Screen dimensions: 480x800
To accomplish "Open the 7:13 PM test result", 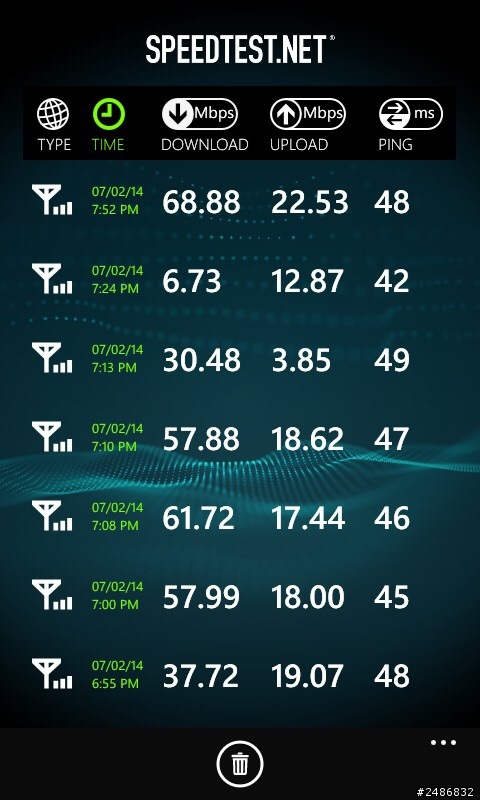I will [240, 359].
